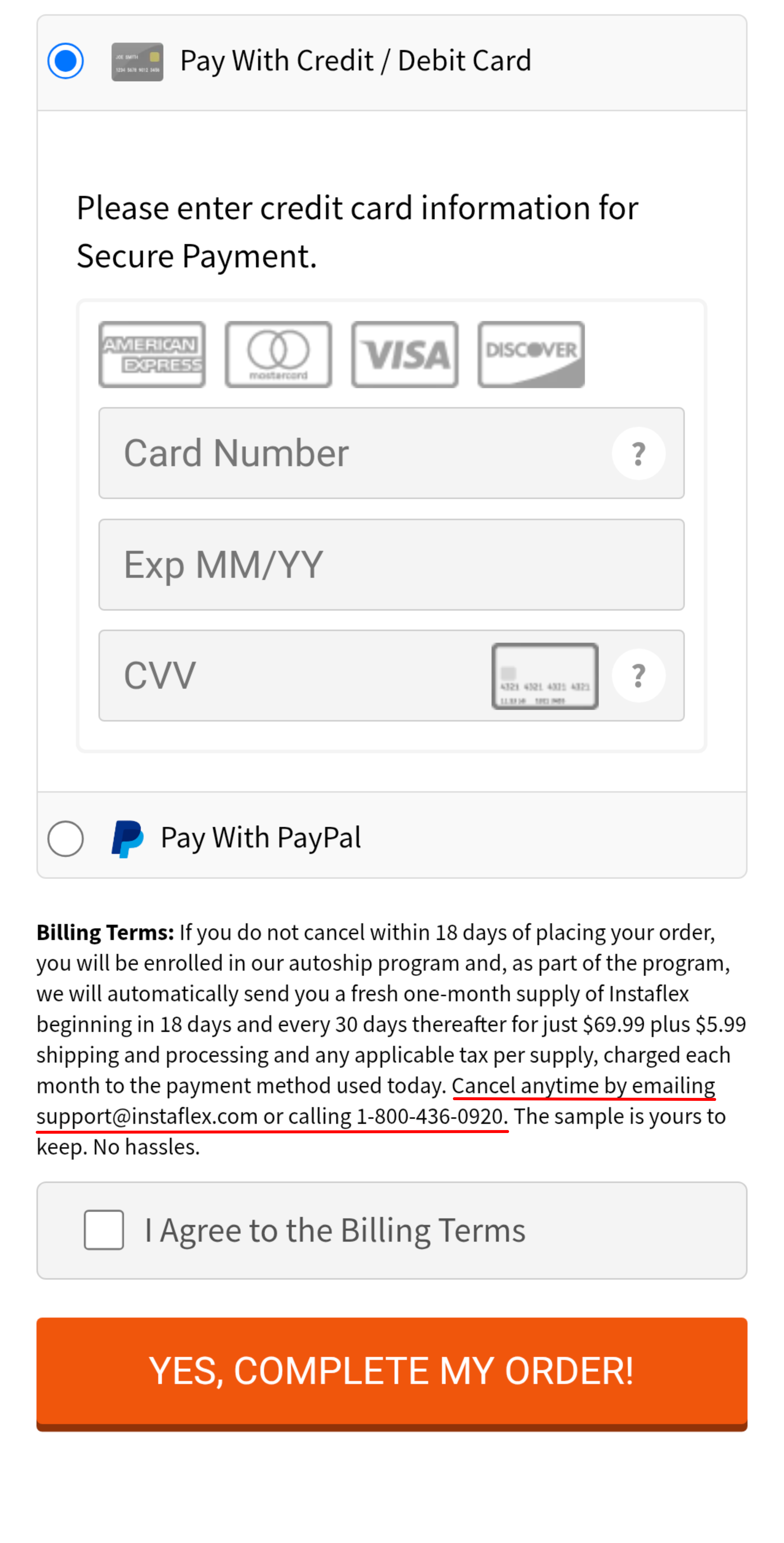784x1543 pixels.
Task: Focus the Exp MM/YY field
Action: point(391,565)
